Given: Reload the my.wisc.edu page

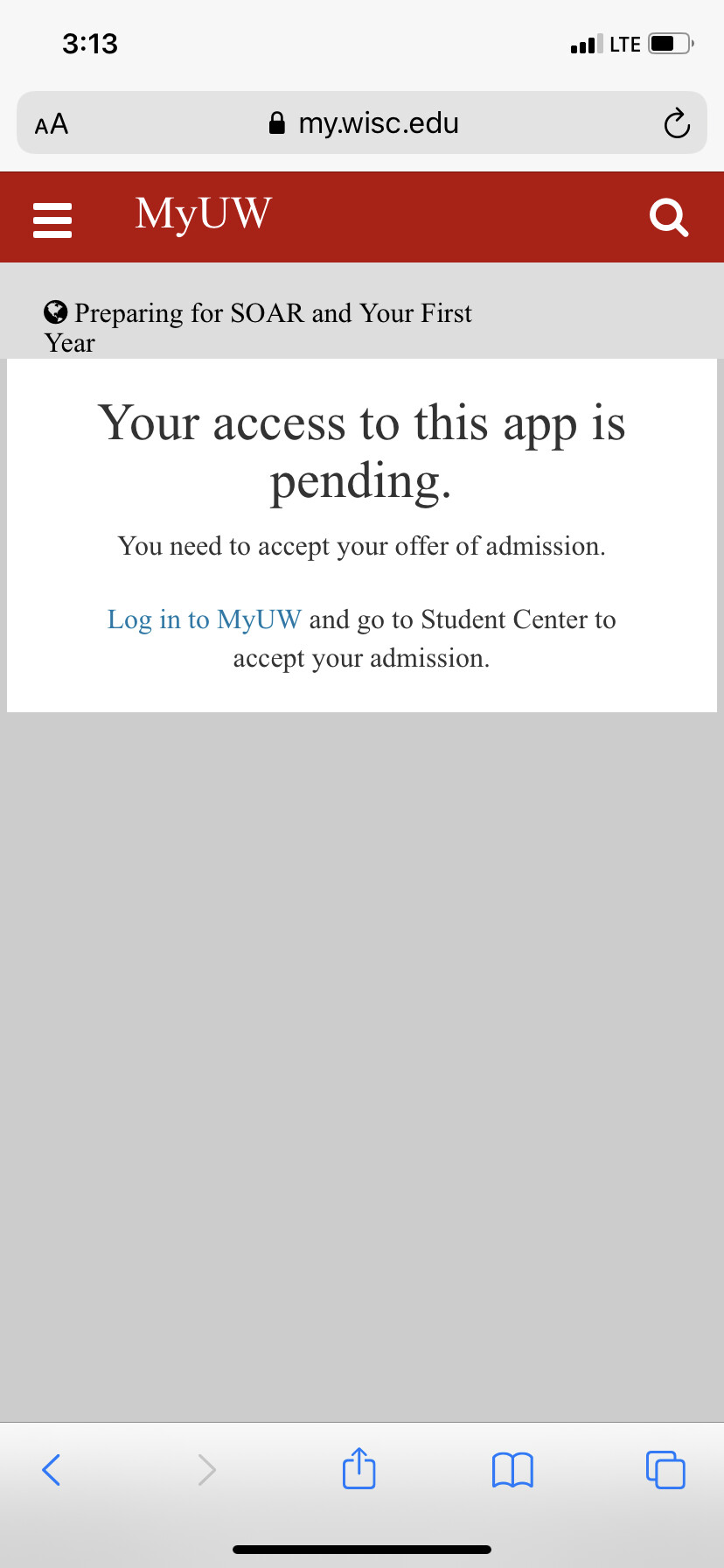Looking at the screenshot, I should tap(676, 123).
